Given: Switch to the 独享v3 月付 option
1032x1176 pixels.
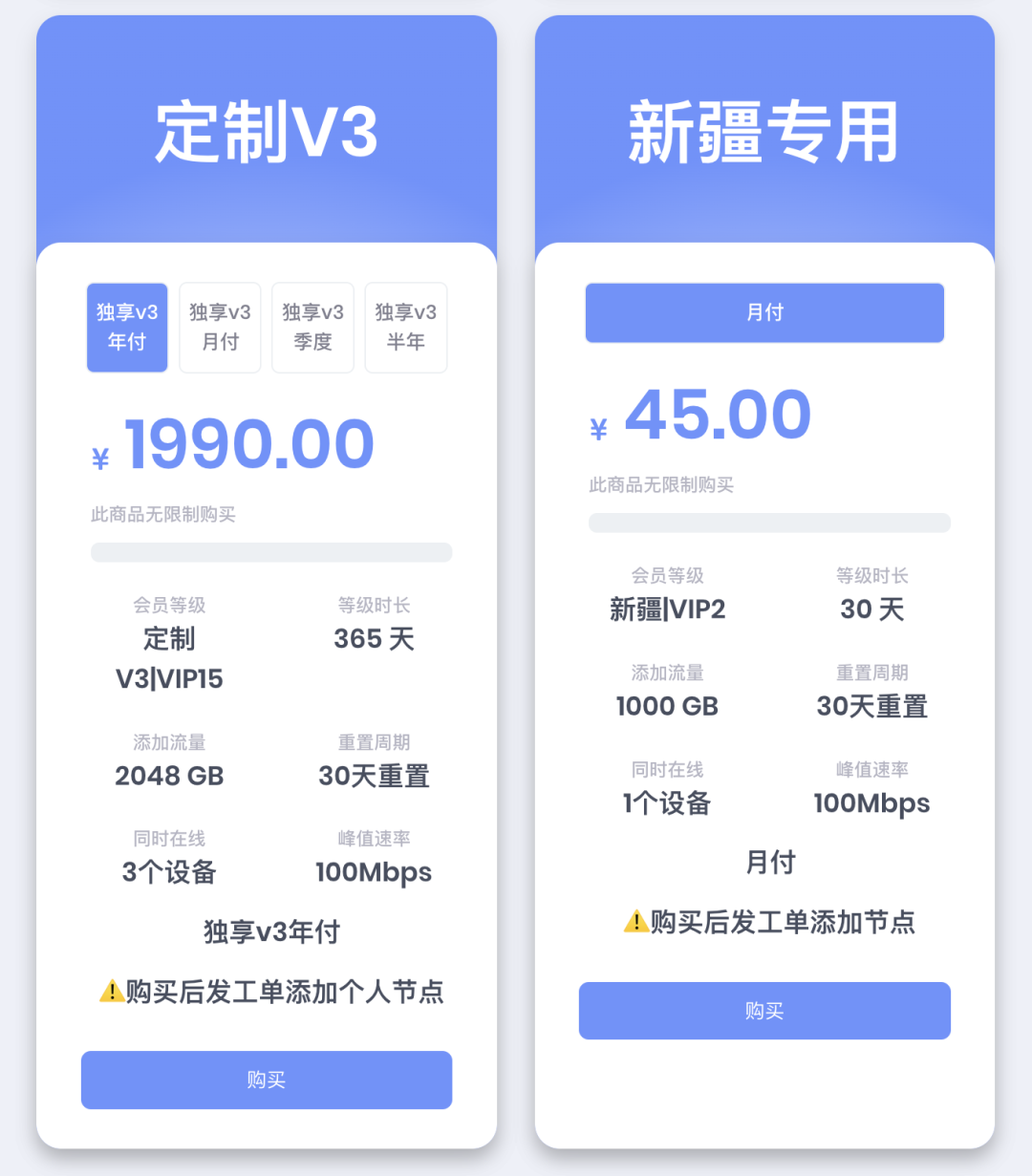Looking at the screenshot, I should pos(220,328).
